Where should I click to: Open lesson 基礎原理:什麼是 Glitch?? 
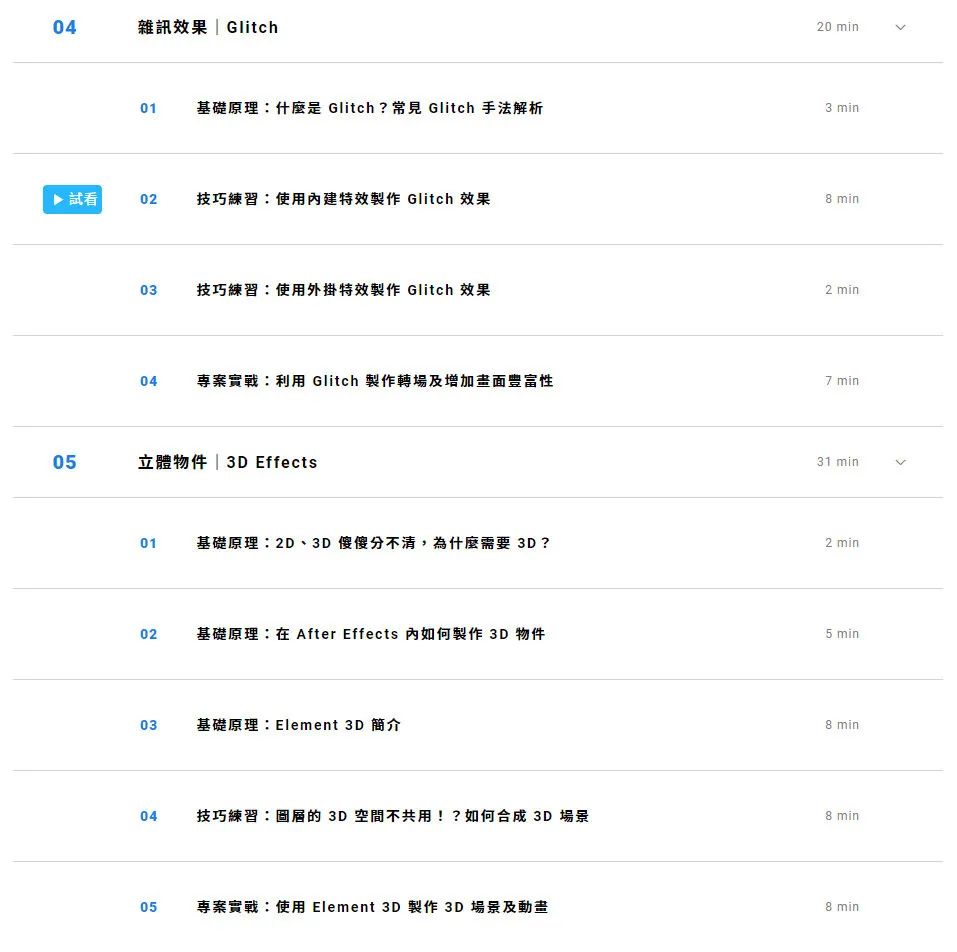369,108
